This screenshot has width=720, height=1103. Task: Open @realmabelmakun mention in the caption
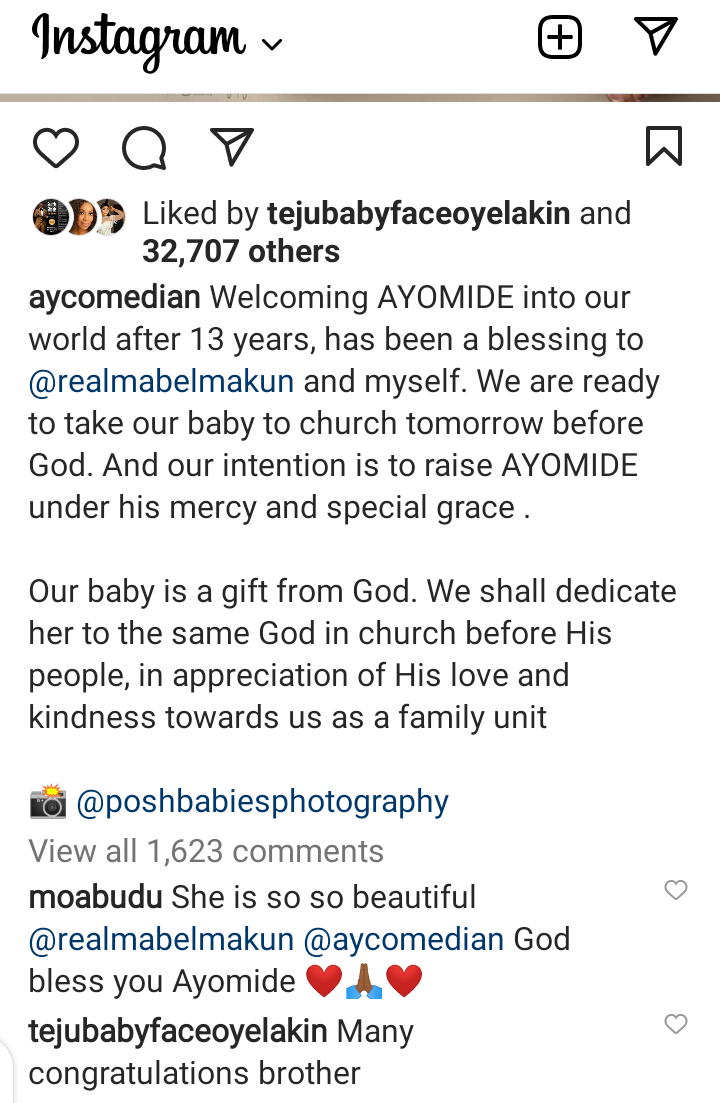tap(160, 382)
